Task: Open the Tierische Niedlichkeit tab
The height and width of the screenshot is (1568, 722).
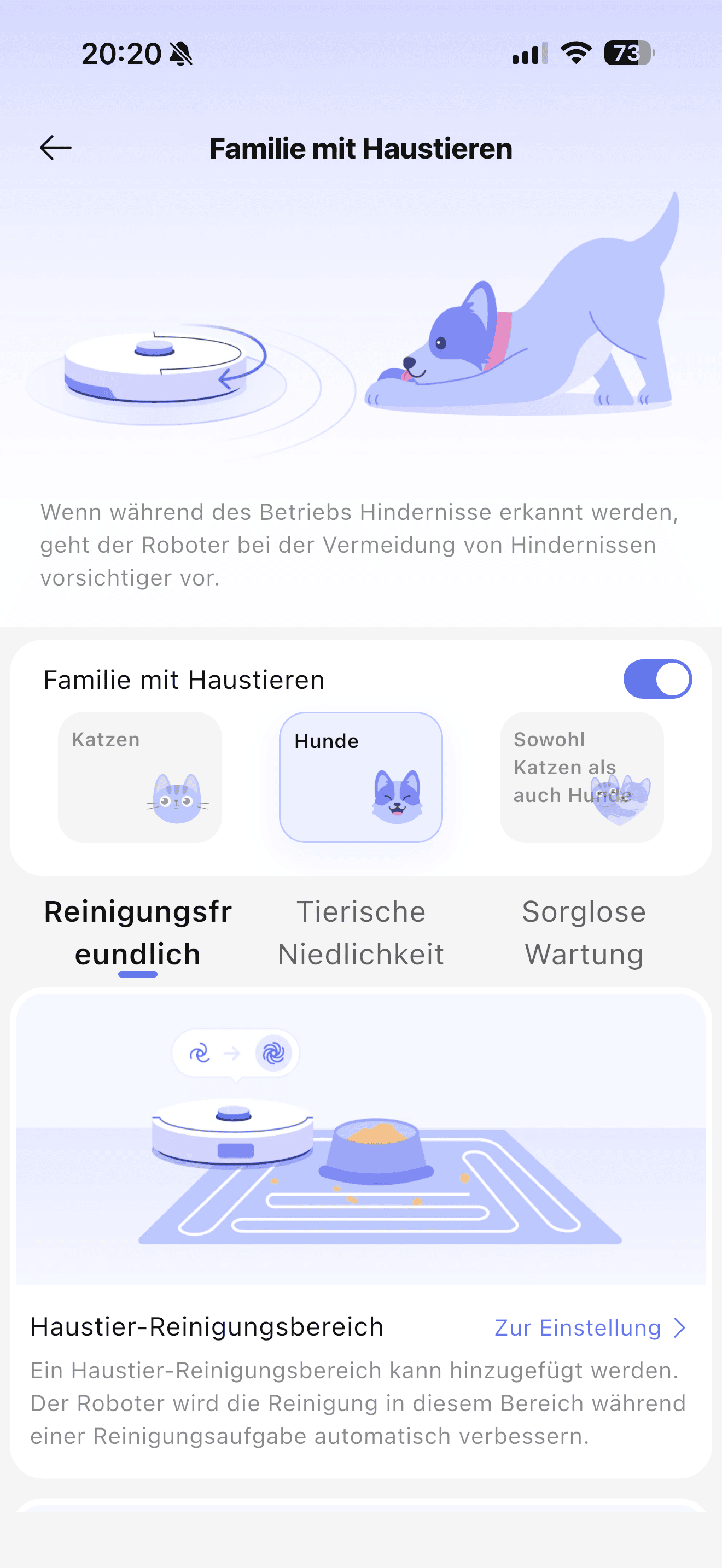Action: 361,933
